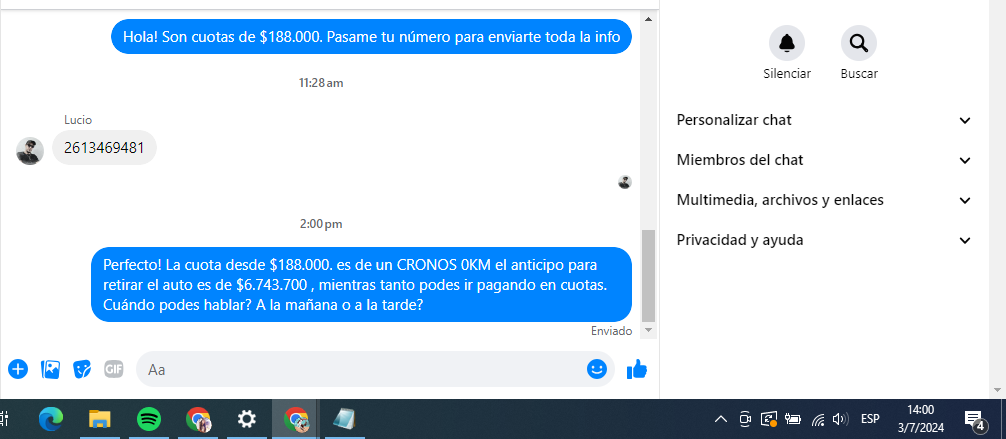Focus the Aa message field

click(x=360, y=369)
